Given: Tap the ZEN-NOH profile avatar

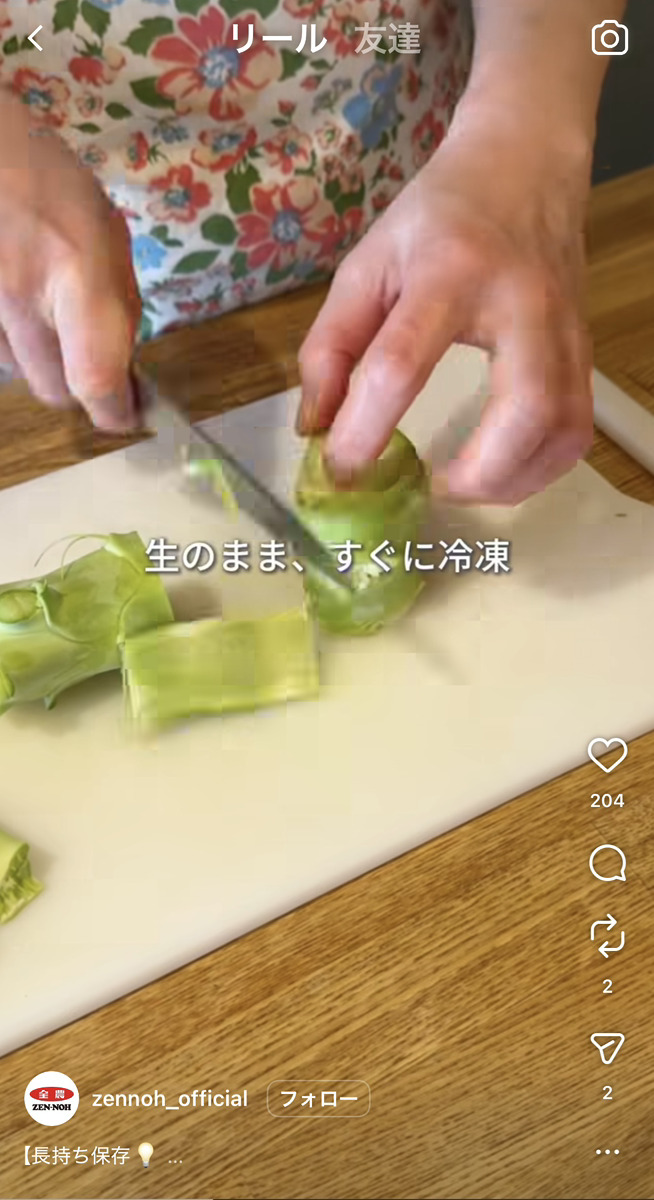Looking at the screenshot, I should click(51, 1099).
